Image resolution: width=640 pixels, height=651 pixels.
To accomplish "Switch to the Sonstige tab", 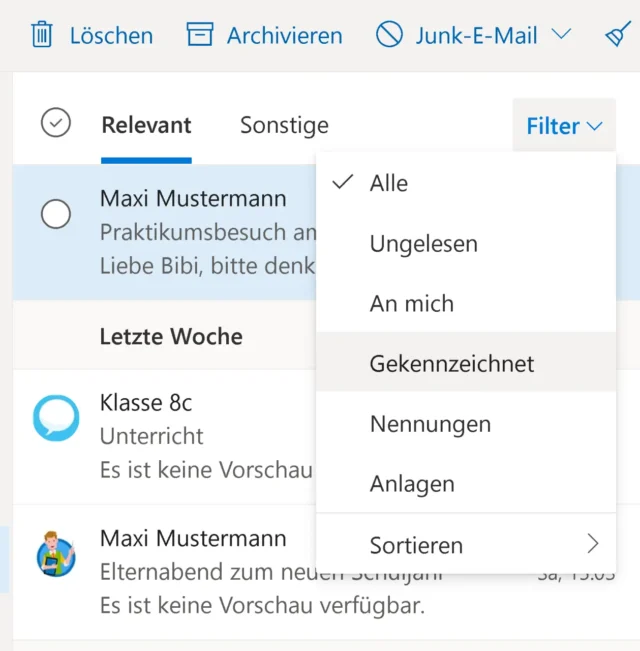I will pos(284,126).
